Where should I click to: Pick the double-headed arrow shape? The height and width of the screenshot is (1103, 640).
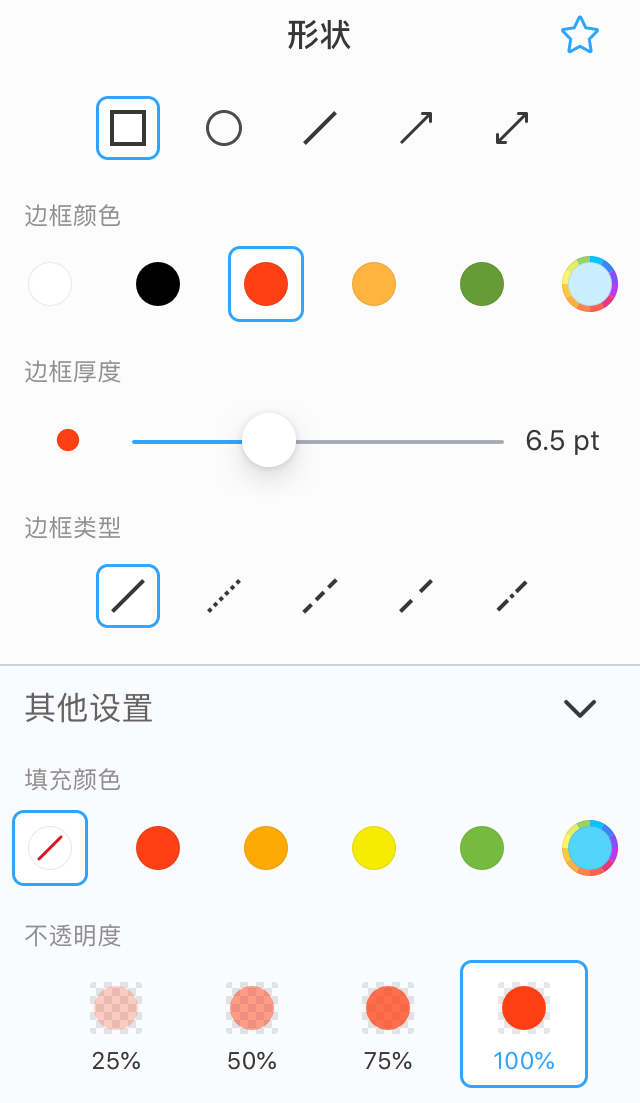click(x=512, y=128)
